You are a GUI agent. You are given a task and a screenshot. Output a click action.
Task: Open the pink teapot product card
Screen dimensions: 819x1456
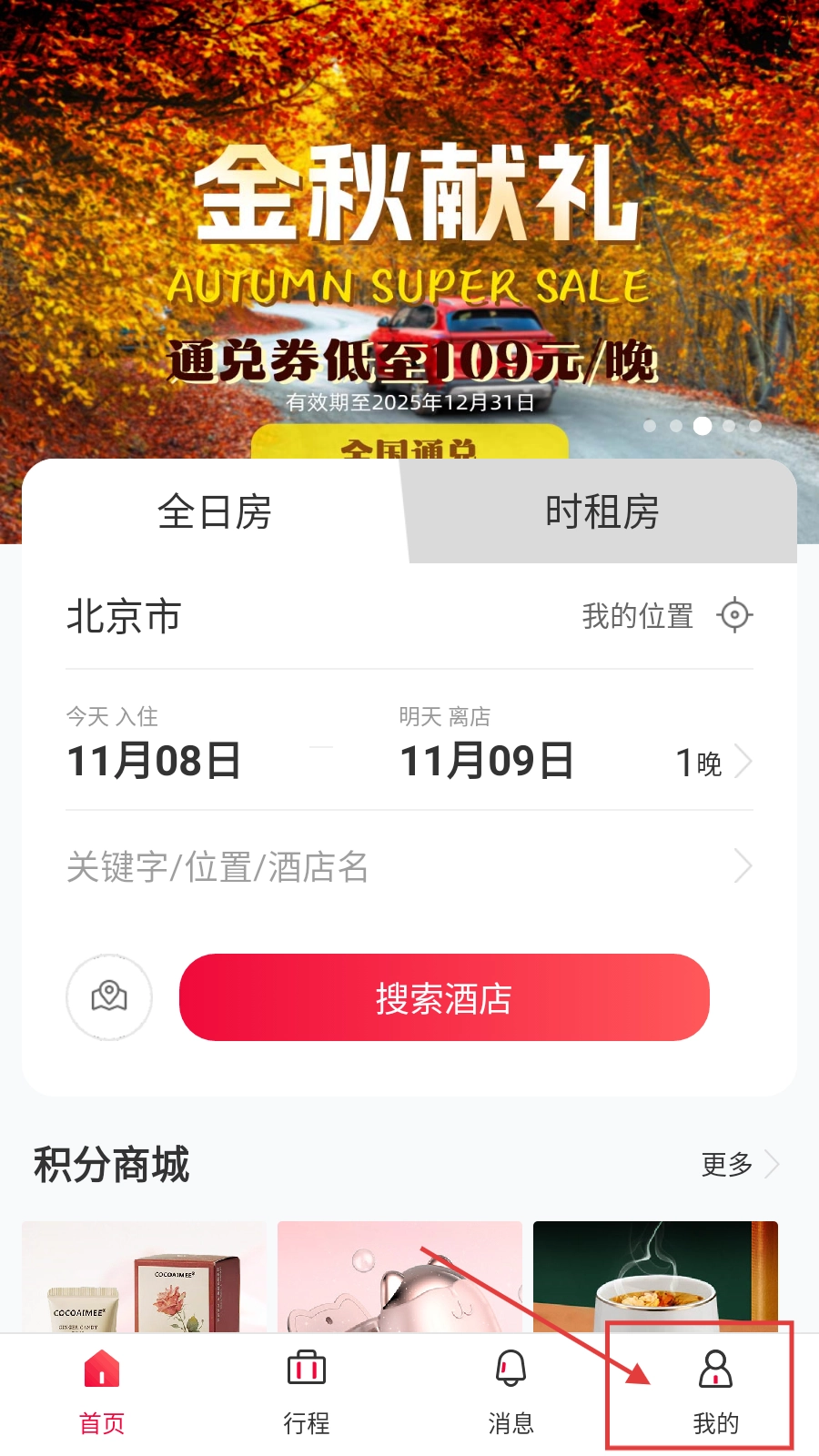[x=399, y=1279]
